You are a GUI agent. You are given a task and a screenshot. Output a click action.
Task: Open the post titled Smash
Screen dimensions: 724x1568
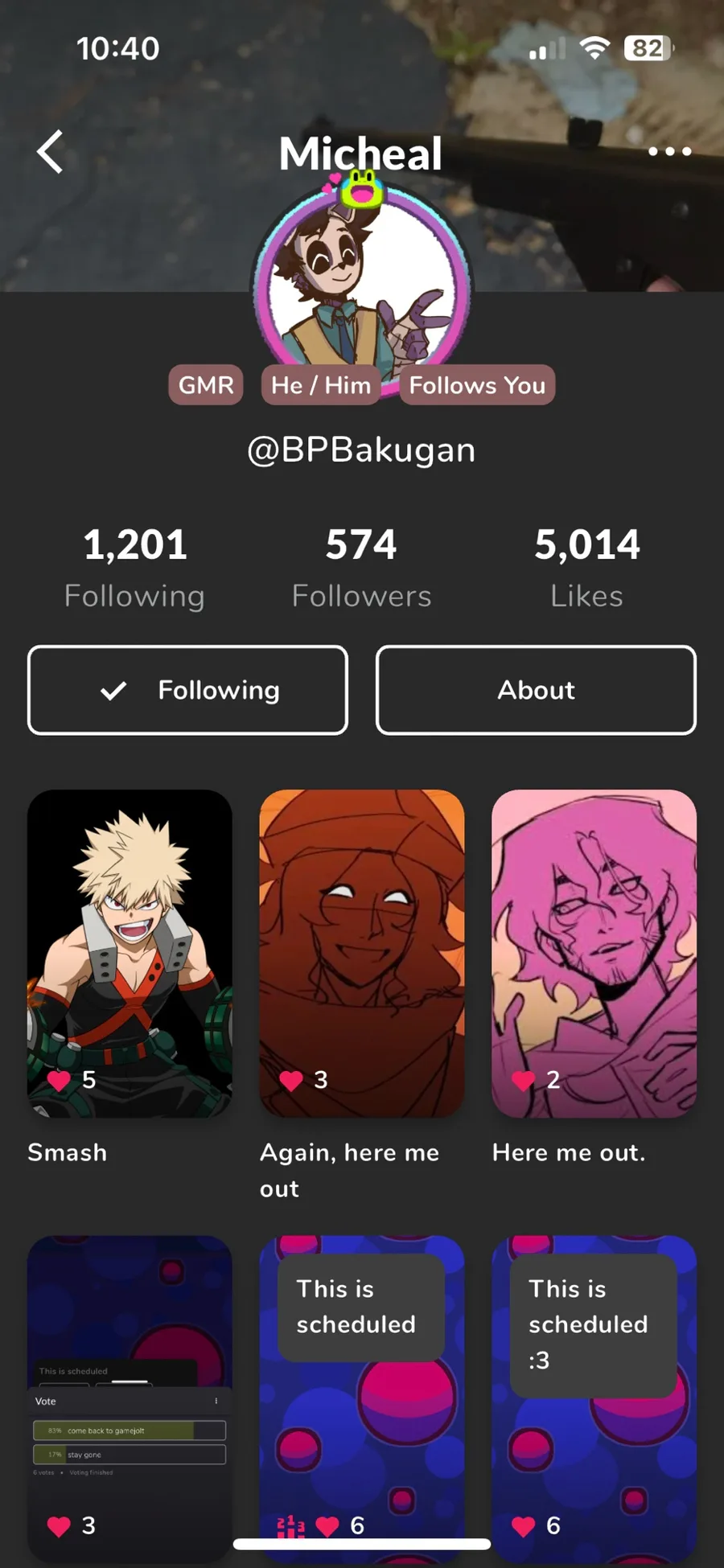tap(130, 954)
